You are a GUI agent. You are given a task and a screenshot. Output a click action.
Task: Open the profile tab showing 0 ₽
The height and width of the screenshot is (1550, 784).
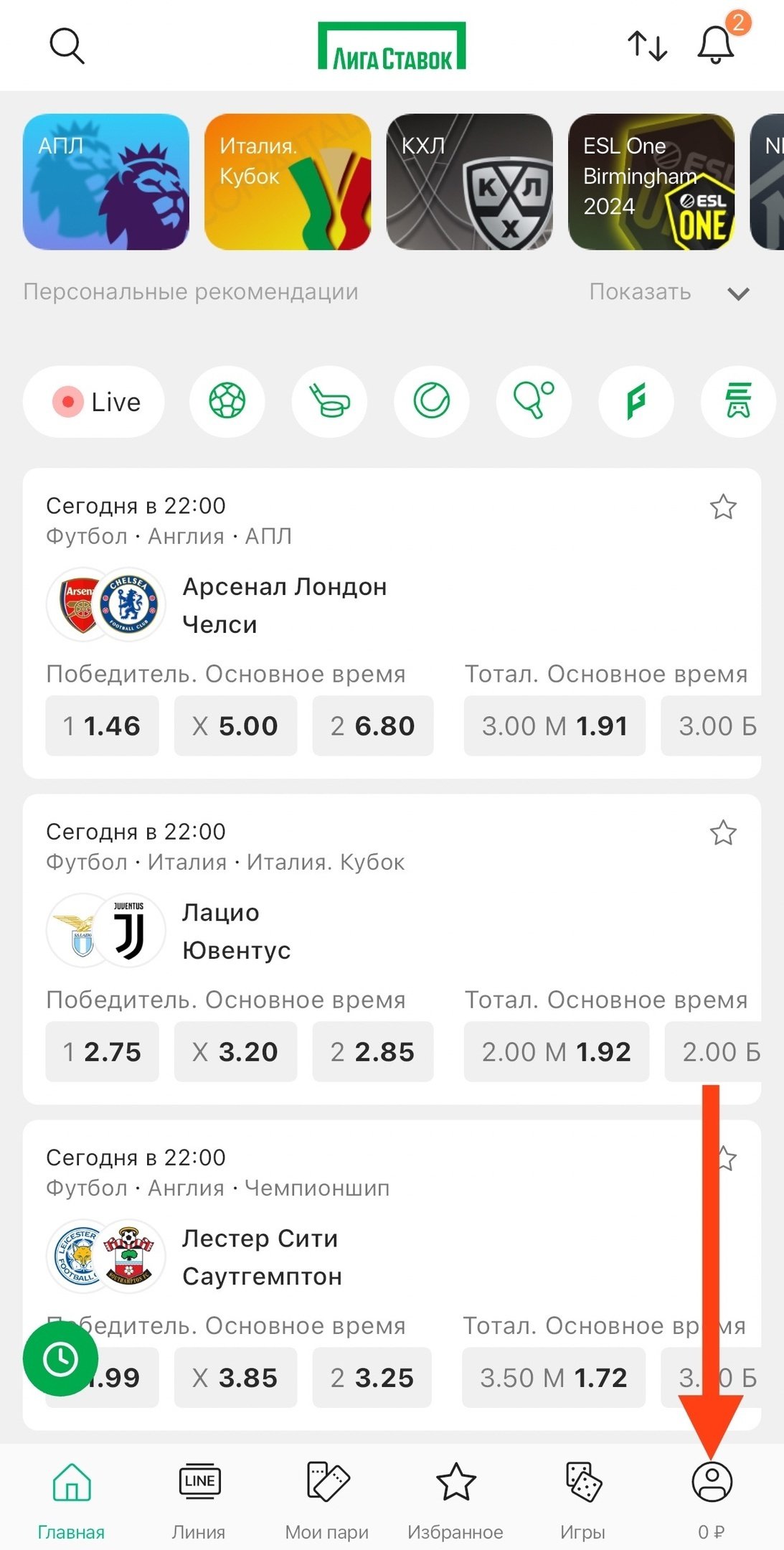(x=712, y=1497)
